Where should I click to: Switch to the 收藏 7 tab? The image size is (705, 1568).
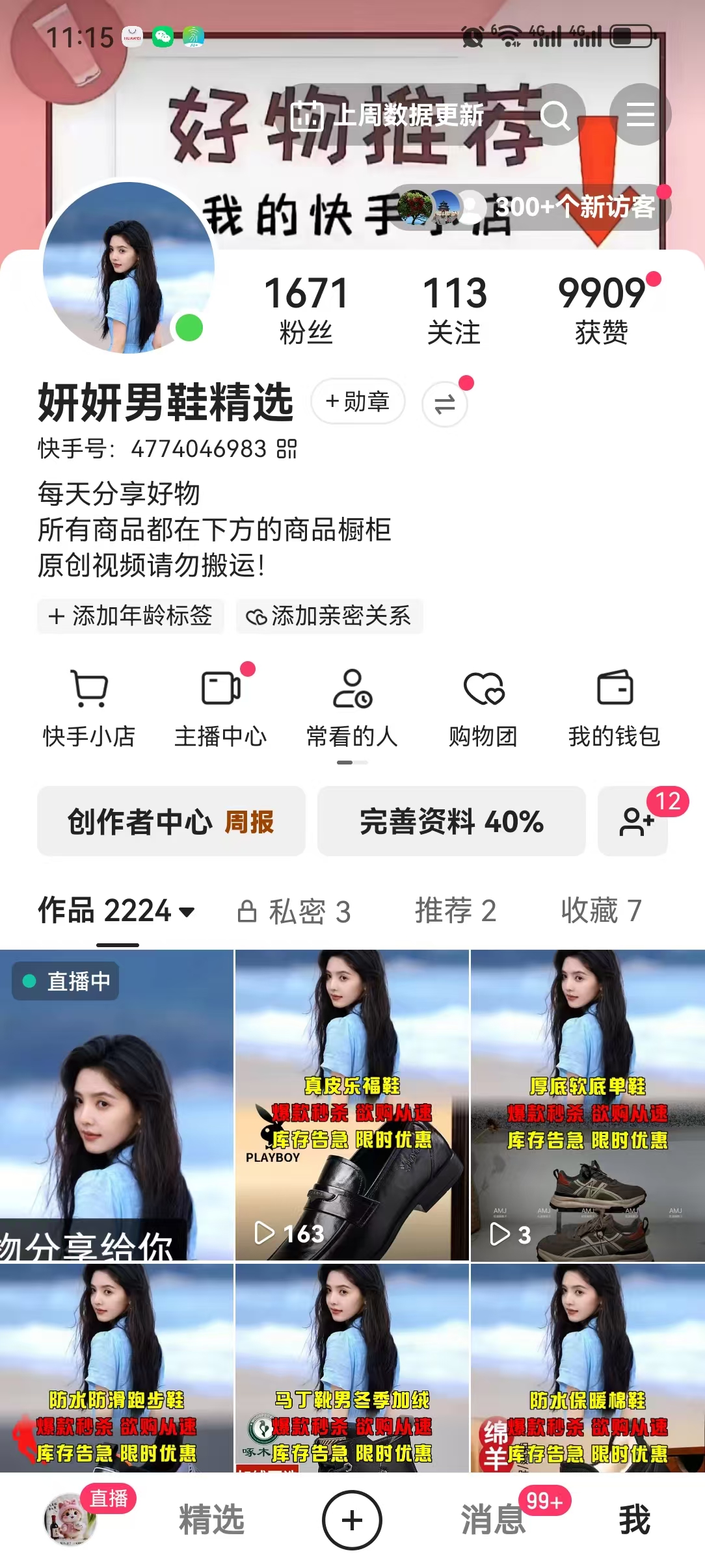tap(601, 910)
